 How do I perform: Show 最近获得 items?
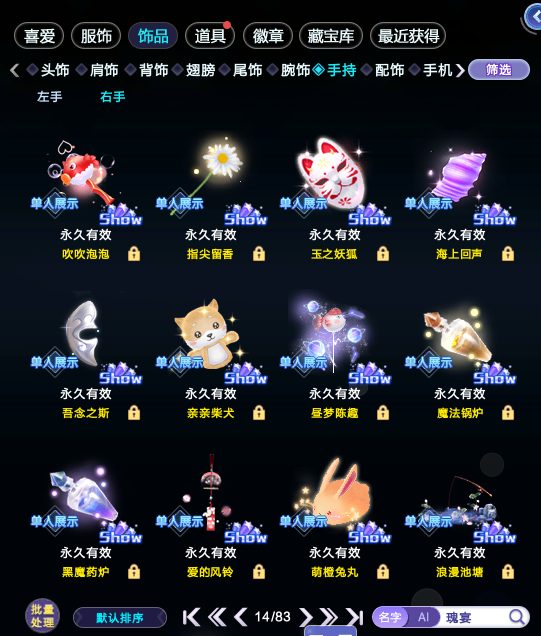[408, 36]
